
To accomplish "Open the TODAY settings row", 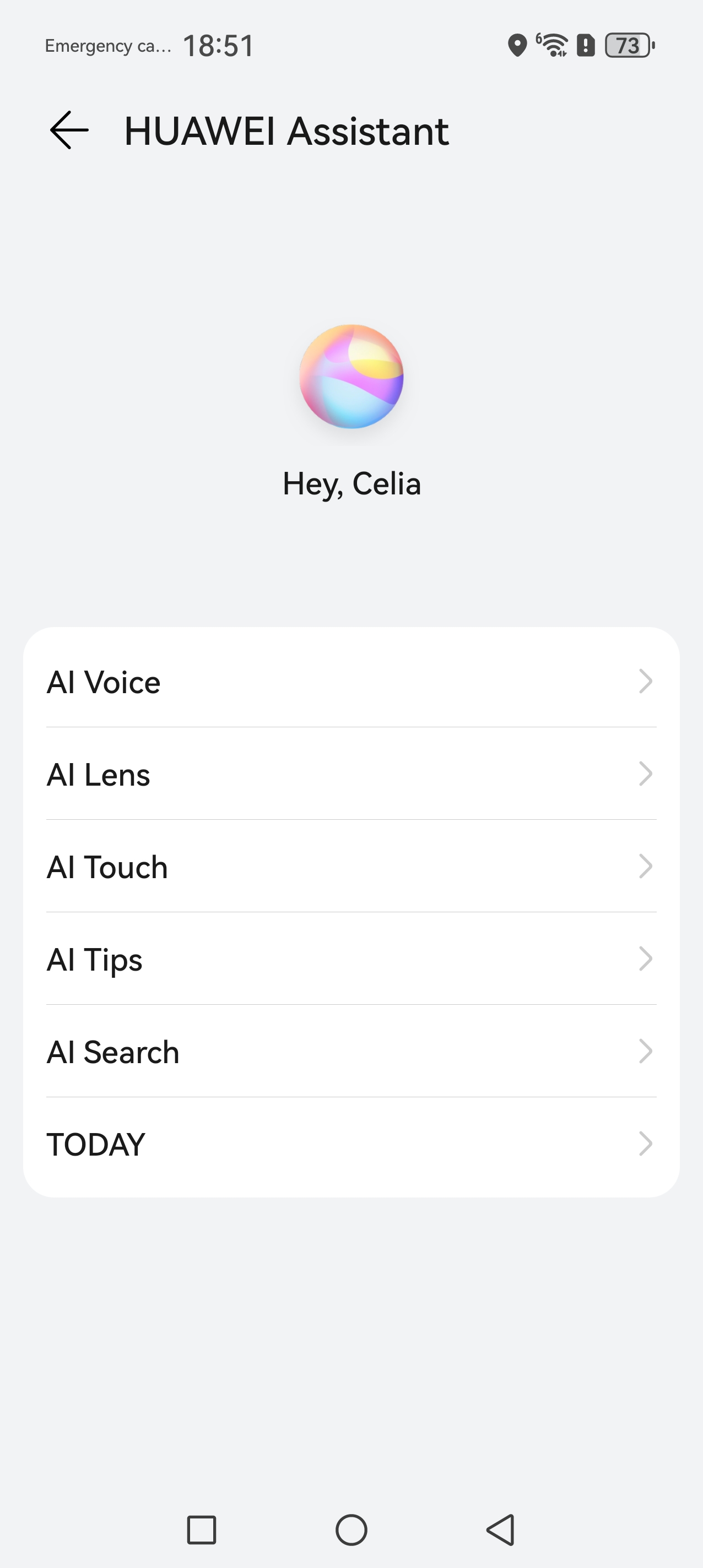I will 351,1144.
